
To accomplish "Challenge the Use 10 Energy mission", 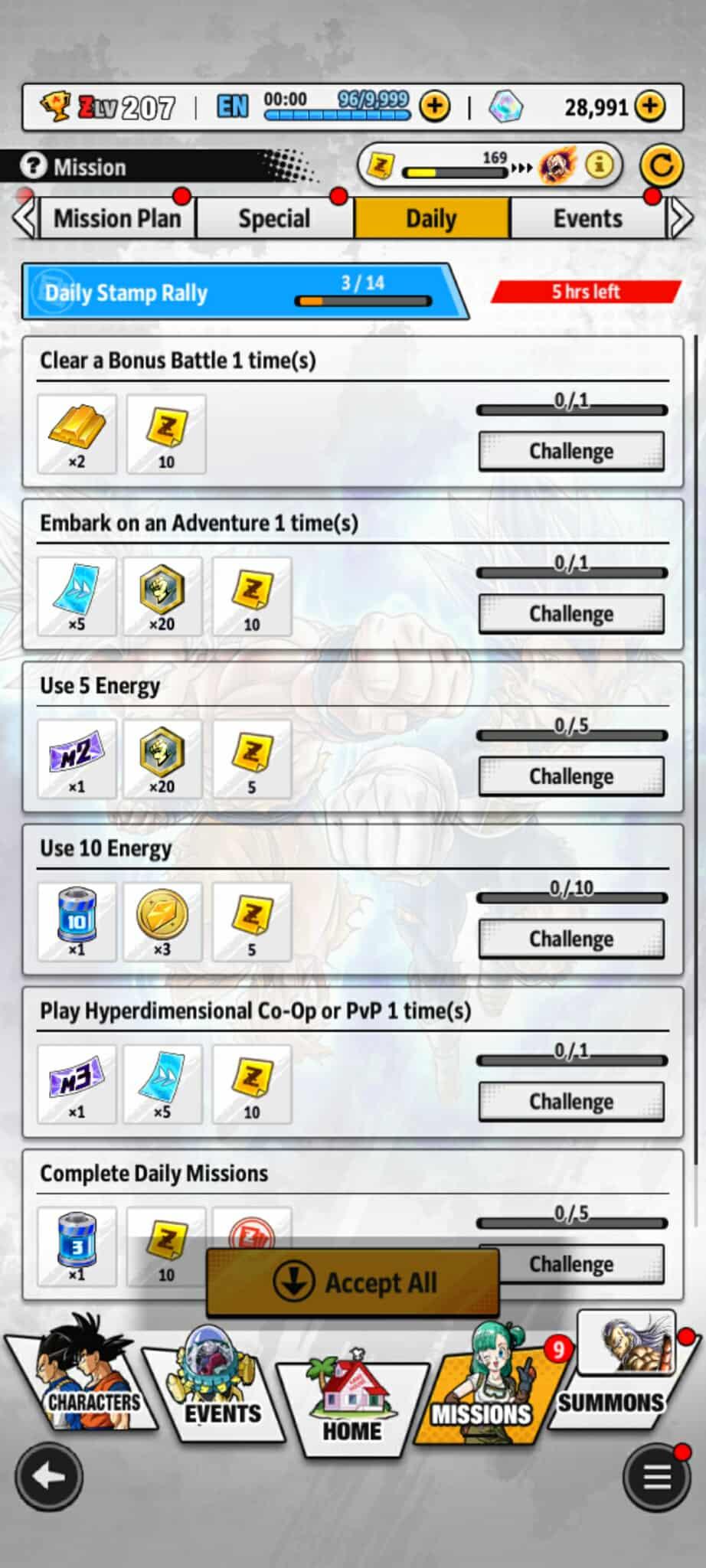I will pos(571,938).
